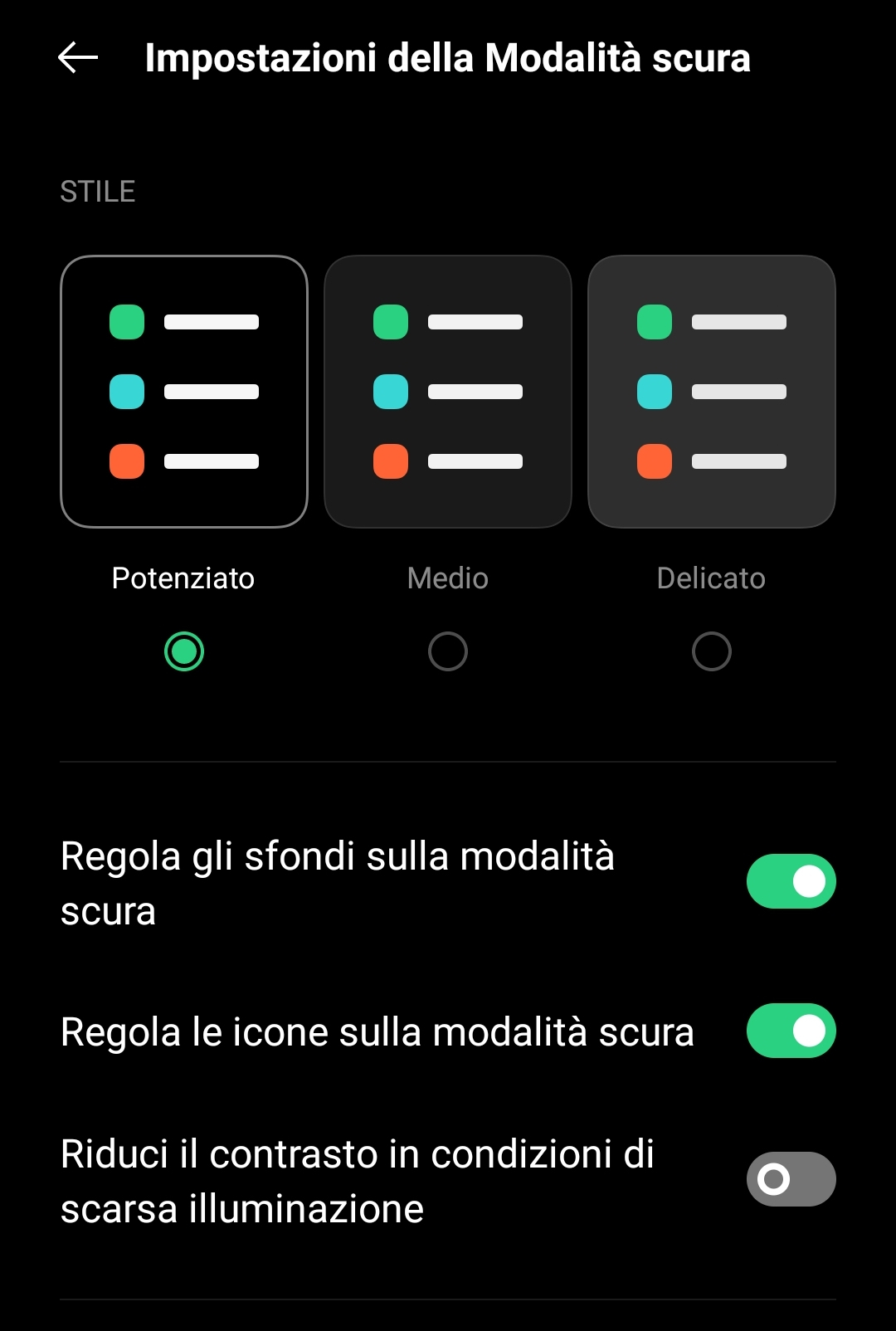Pick the Delicato style preview card

click(712, 392)
